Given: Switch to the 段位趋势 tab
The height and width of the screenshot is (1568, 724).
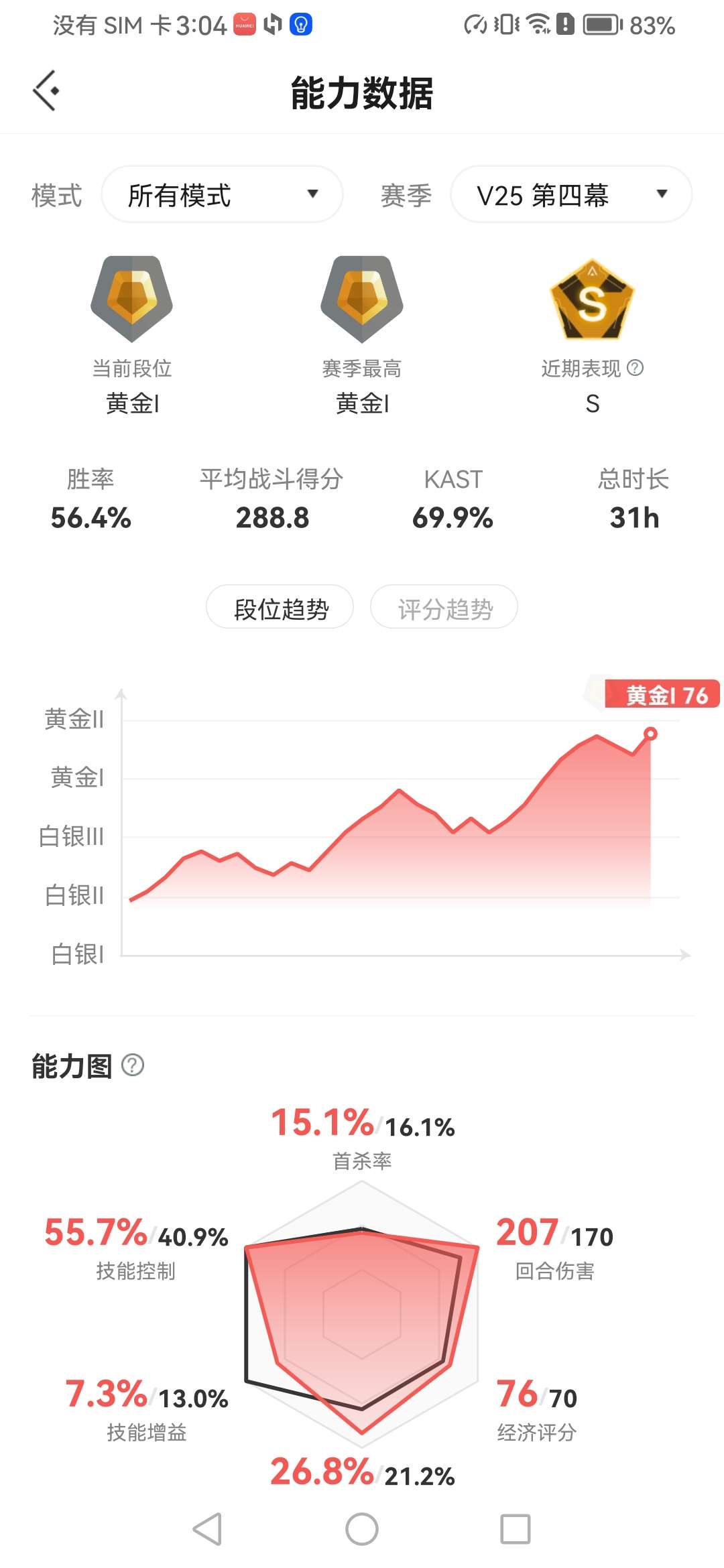Looking at the screenshot, I should (280, 608).
